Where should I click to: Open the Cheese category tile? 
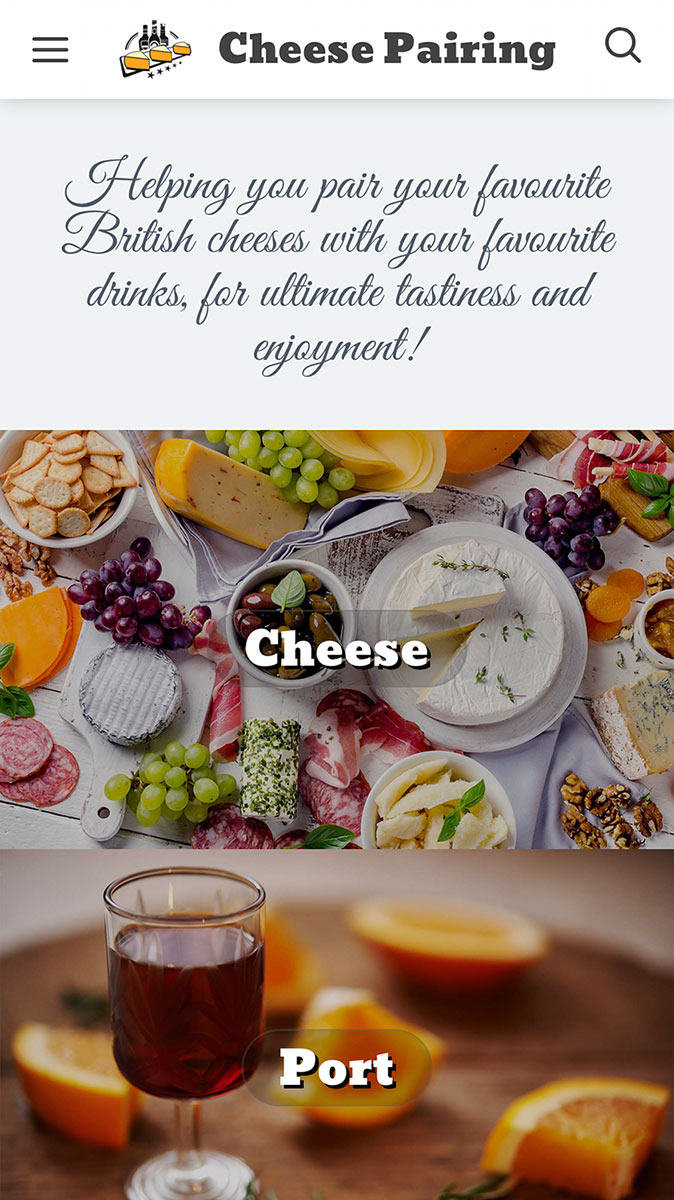tap(337, 648)
